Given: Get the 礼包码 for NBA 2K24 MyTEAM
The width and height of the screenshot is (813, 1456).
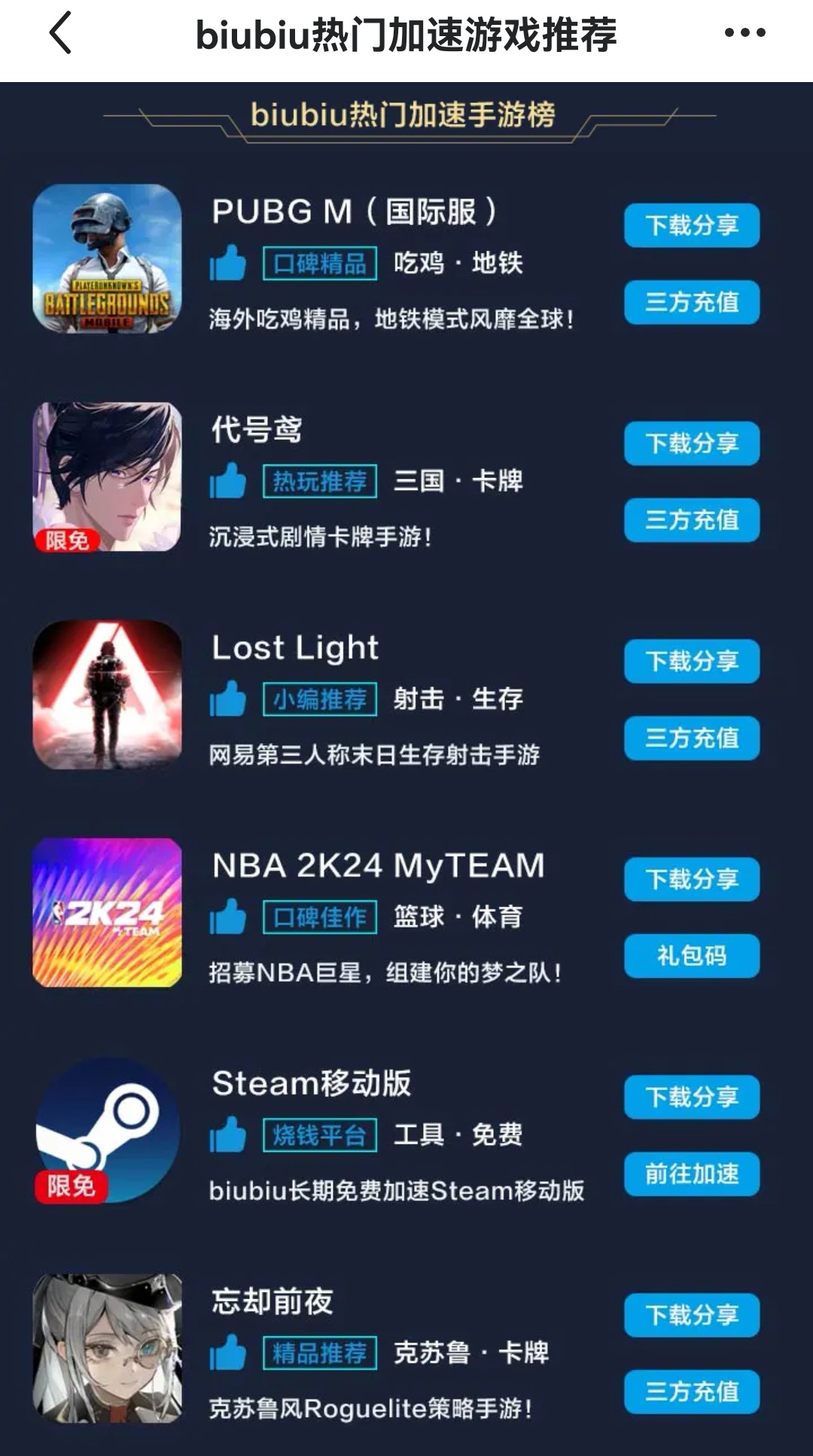Looking at the screenshot, I should pos(692,955).
